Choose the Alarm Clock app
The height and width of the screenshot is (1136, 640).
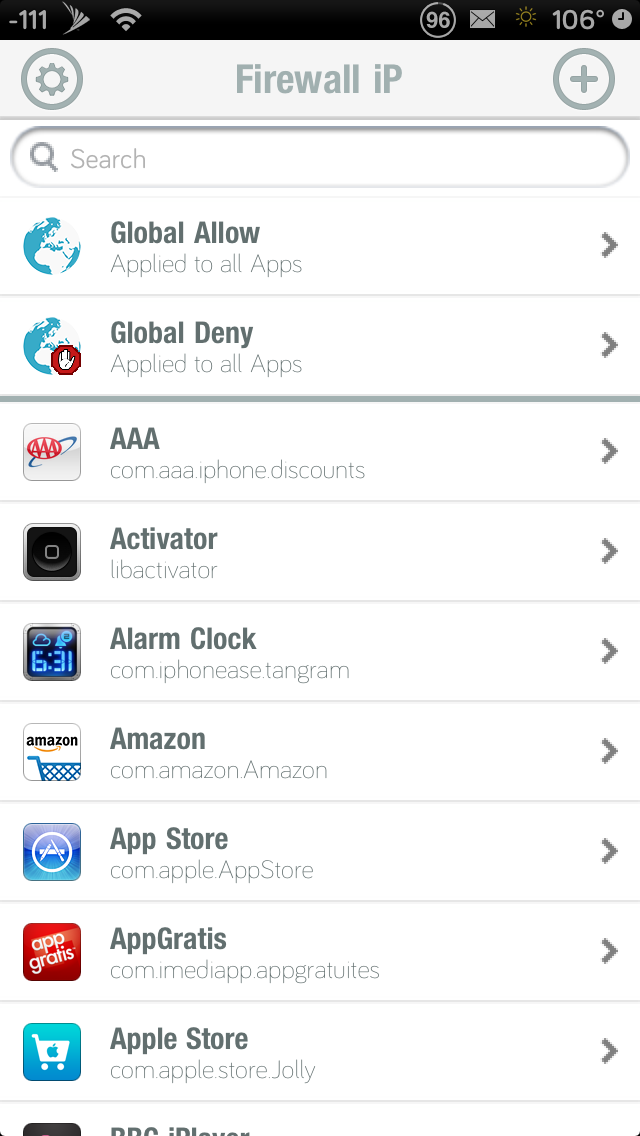pos(320,651)
